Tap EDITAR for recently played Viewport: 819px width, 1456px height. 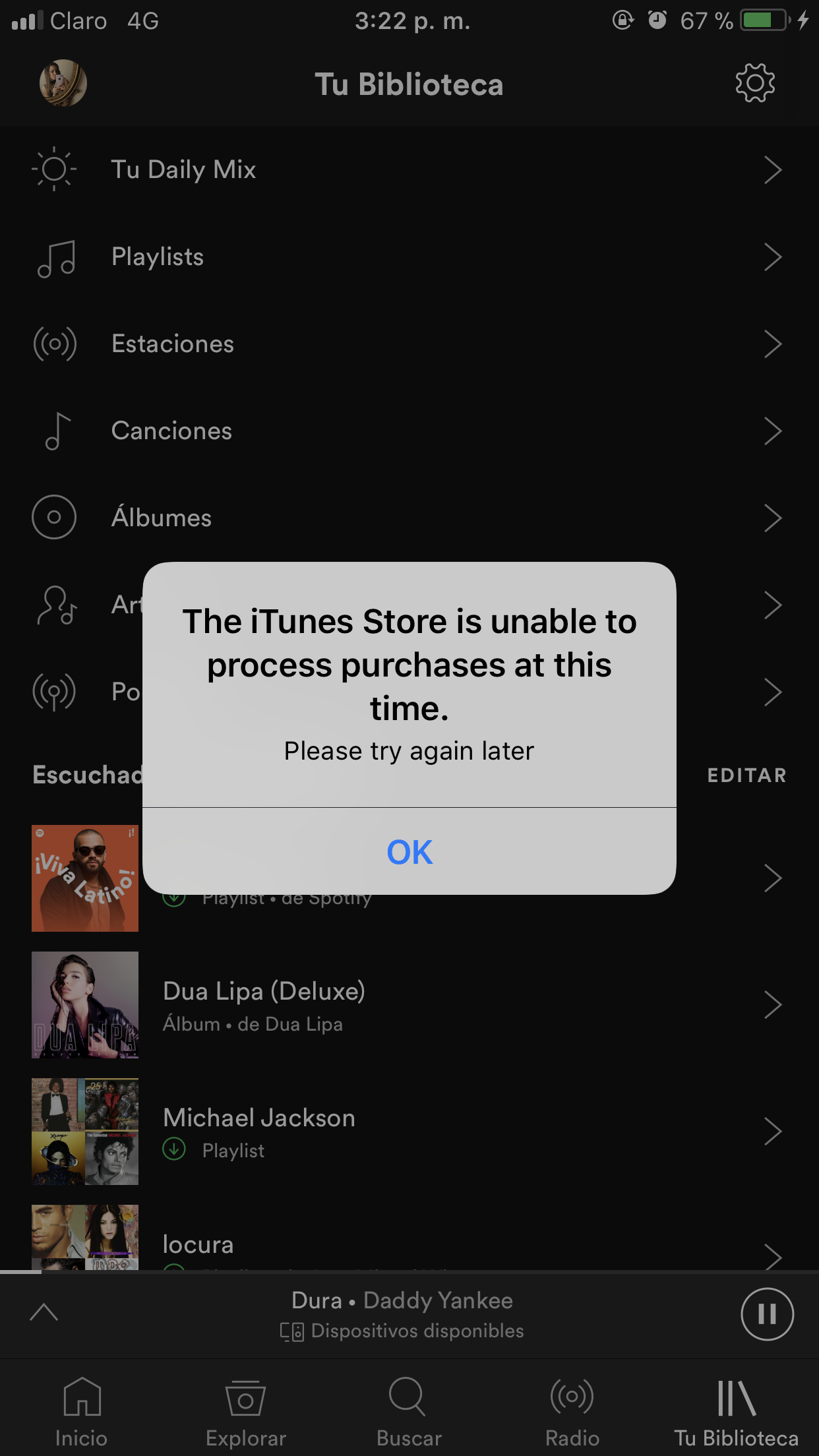[746, 775]
